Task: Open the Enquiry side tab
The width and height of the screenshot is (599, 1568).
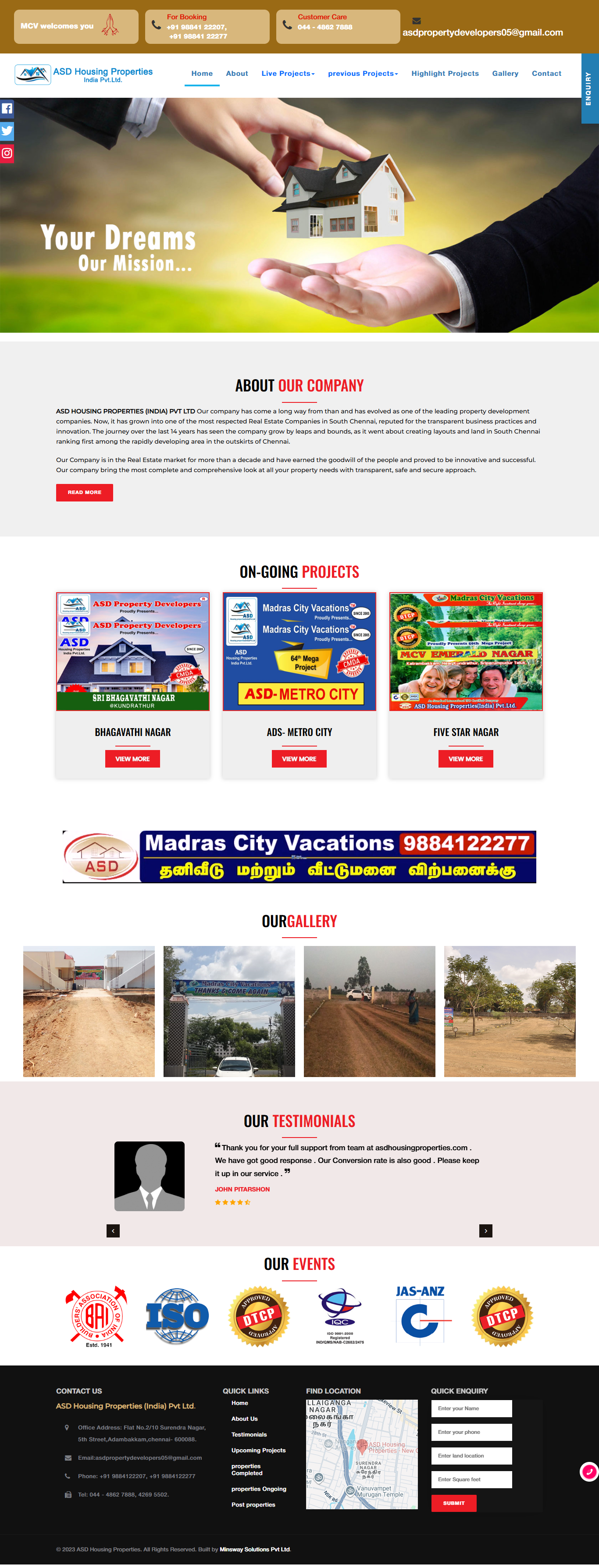Action: tap(589, 89)
